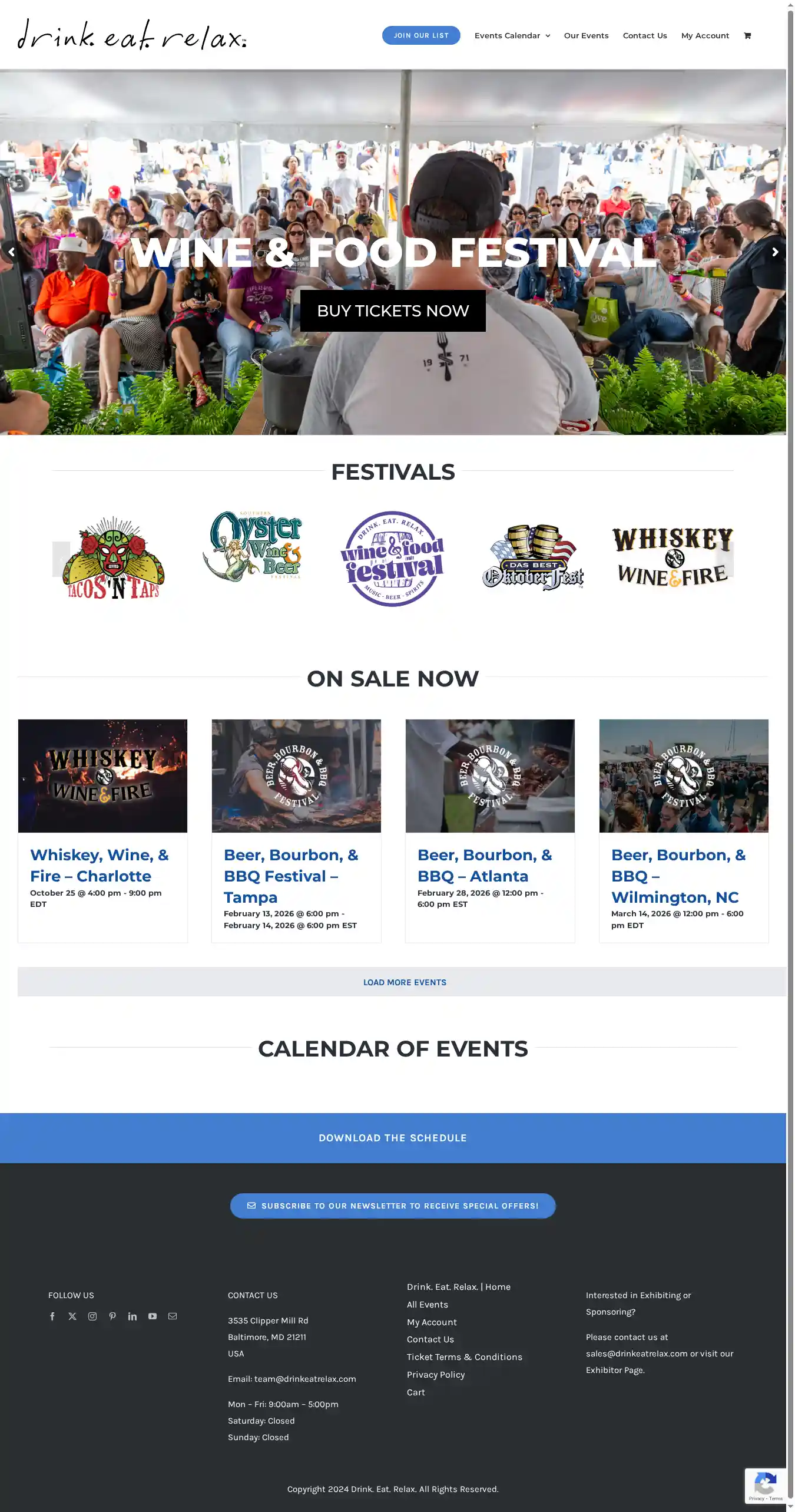Open My Account in the header
Viewport: 795px width, 1512px height.
pos(705,36)
